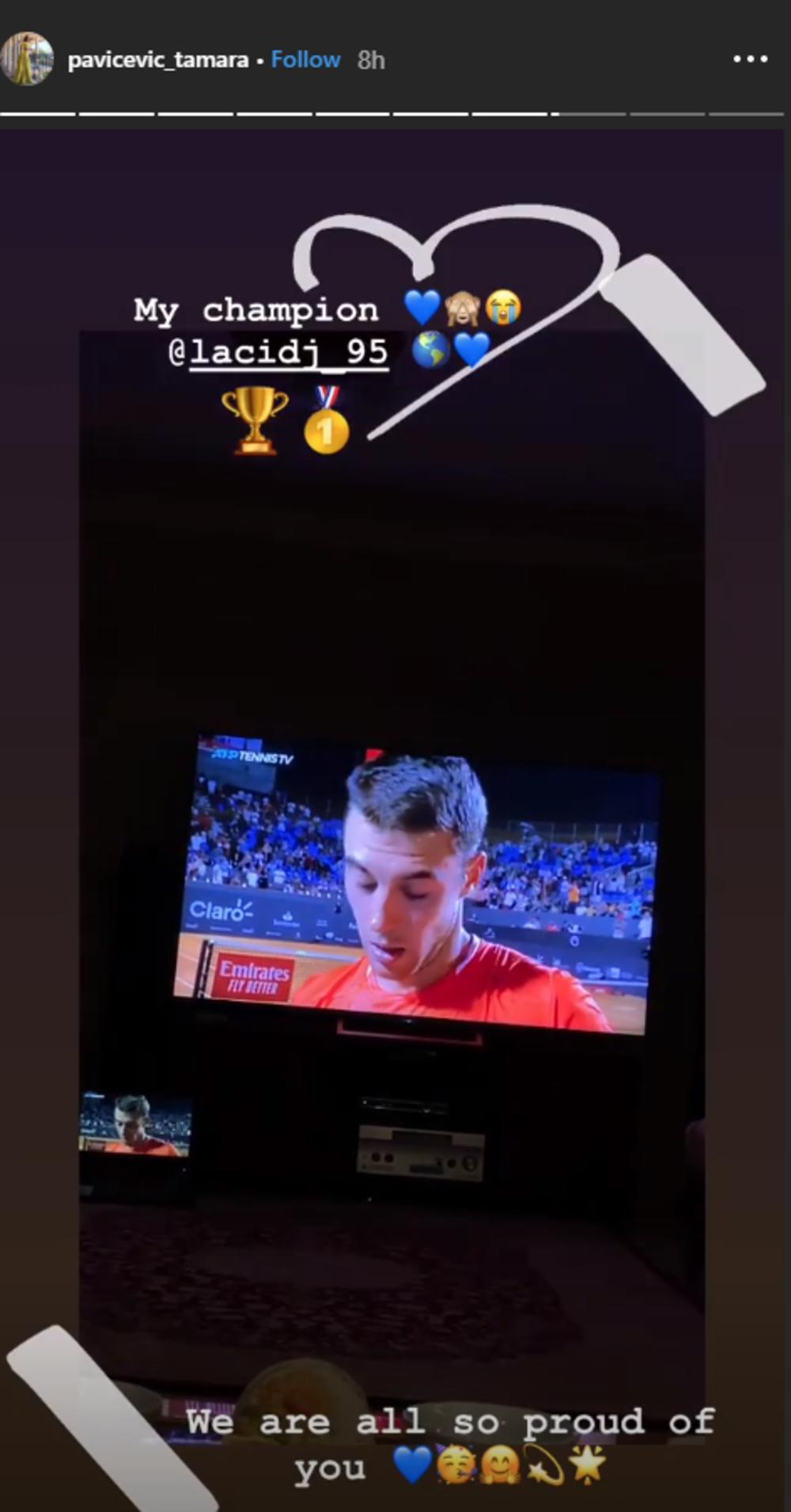The height and width of the screenshot is (1512, 791).
Task: Follow pavicevic_tamara
Action: click(x=305, y=60)
